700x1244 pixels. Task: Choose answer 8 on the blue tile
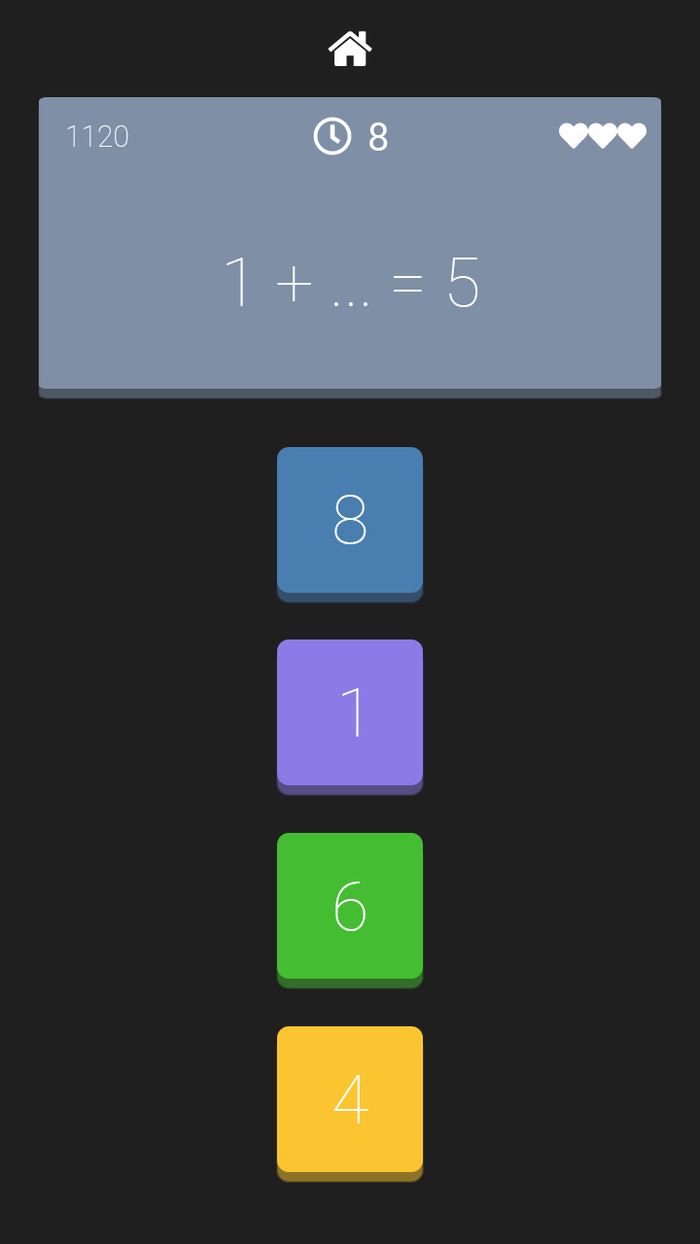point(350,519)
